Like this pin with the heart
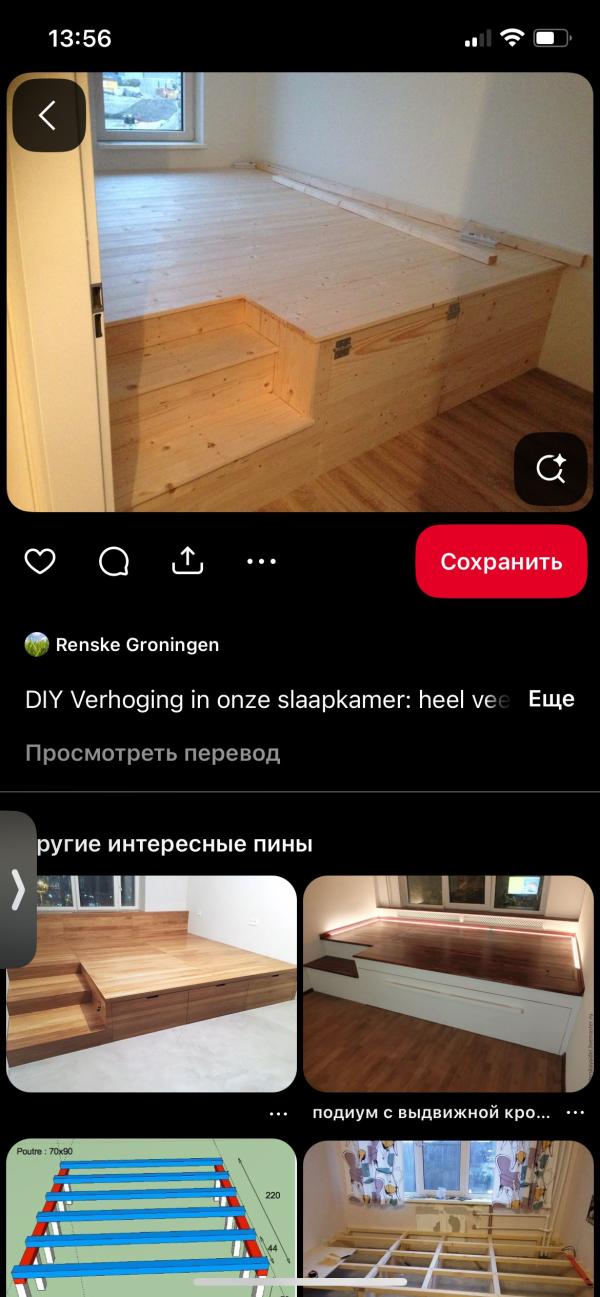Image resolution: width=600 pixels, height=1297 pixels. click(40, 562)
